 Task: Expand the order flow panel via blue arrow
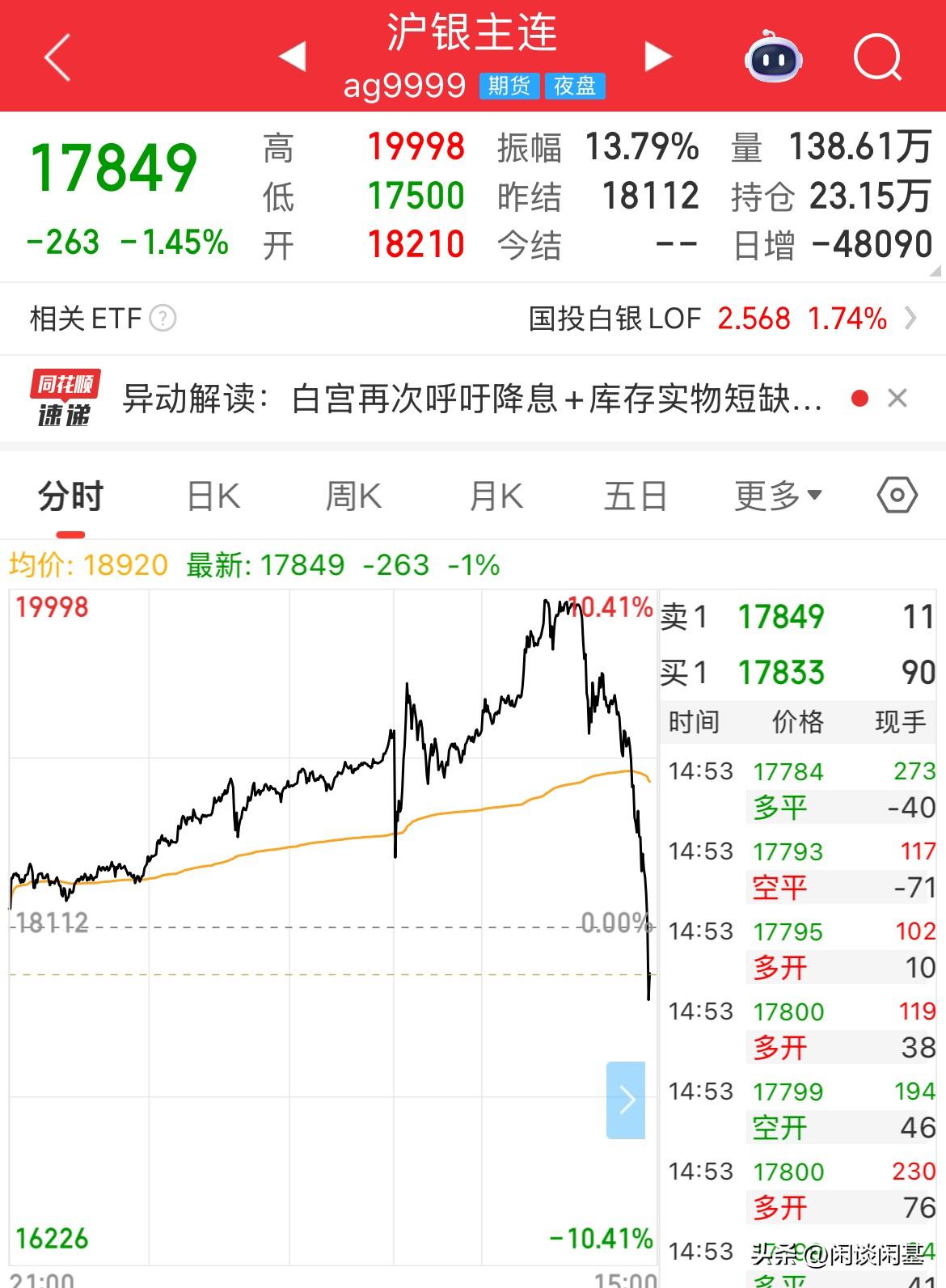tap(627, 1099)
